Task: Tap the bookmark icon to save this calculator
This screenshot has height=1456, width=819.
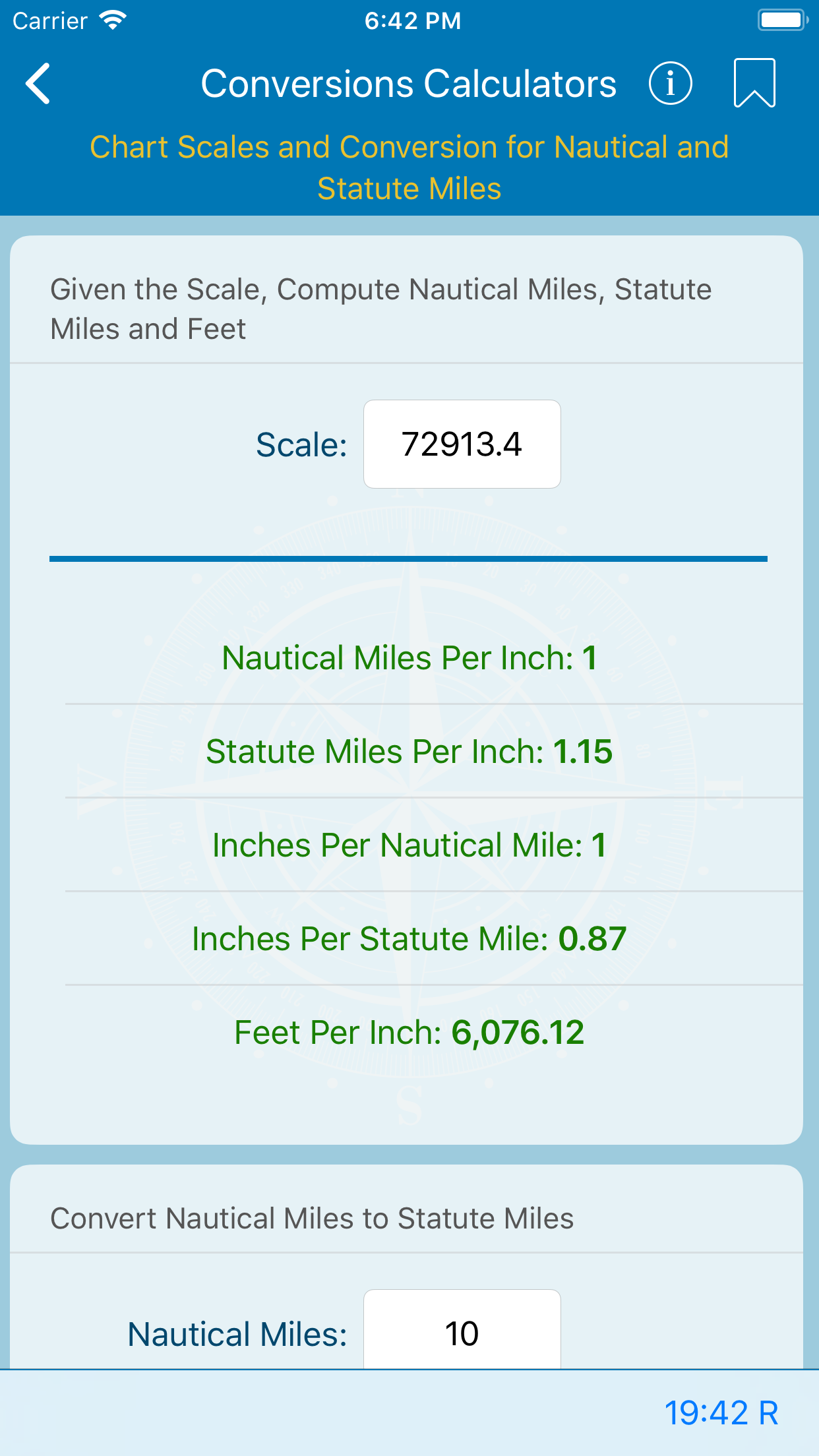Action: (754, 82)
